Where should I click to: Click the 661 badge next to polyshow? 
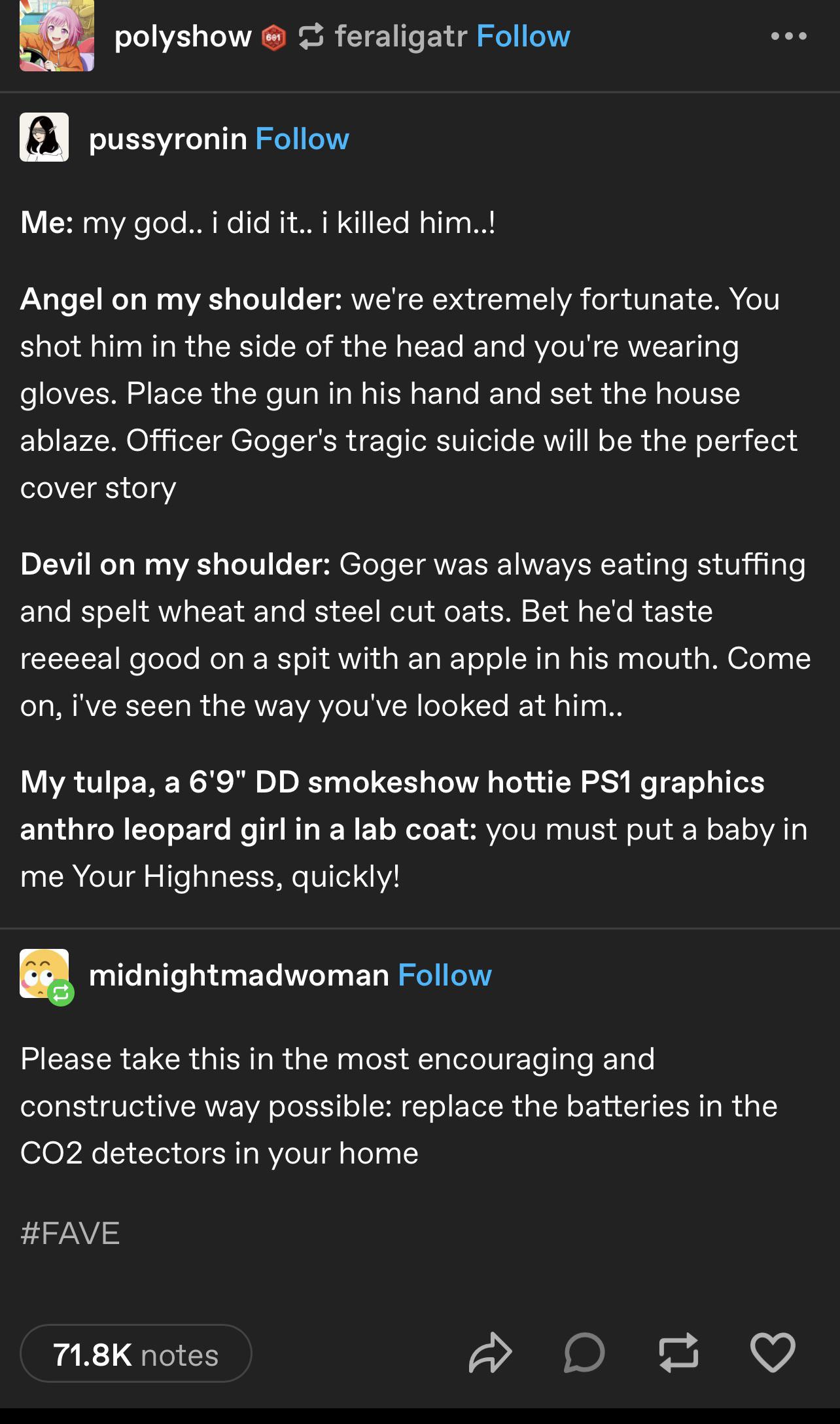coord(274,37)
